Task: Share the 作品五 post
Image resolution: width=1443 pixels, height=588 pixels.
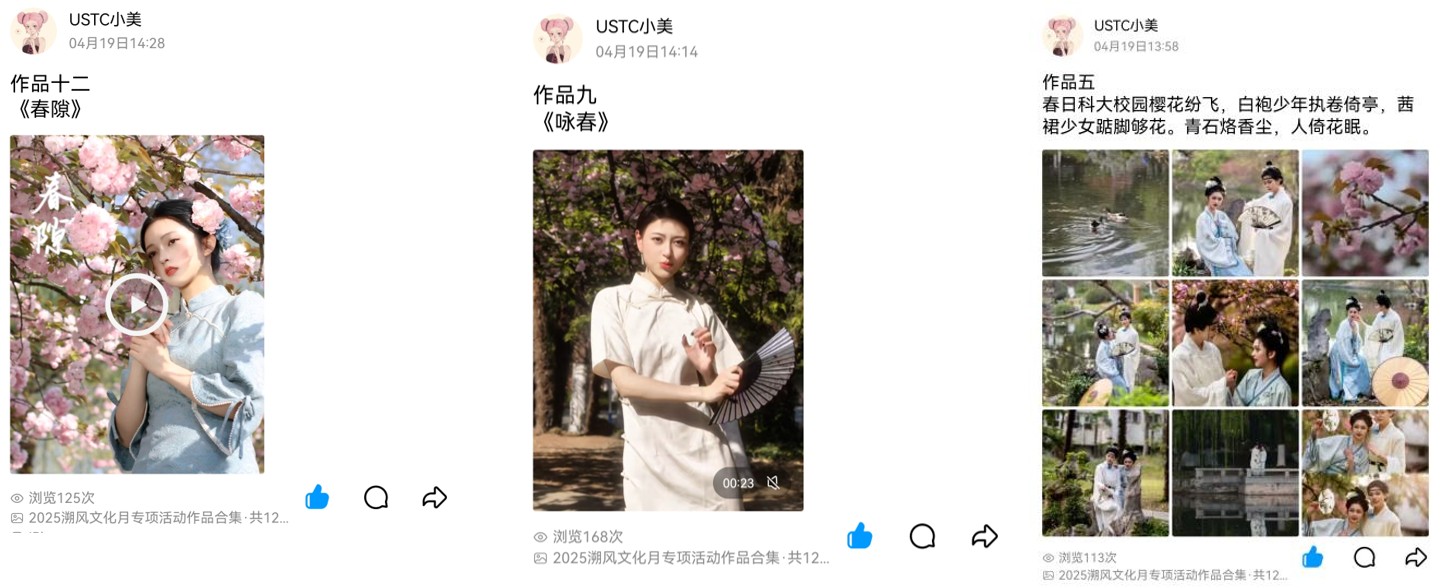Action: pyautogui.click(x=1415, y=557)
